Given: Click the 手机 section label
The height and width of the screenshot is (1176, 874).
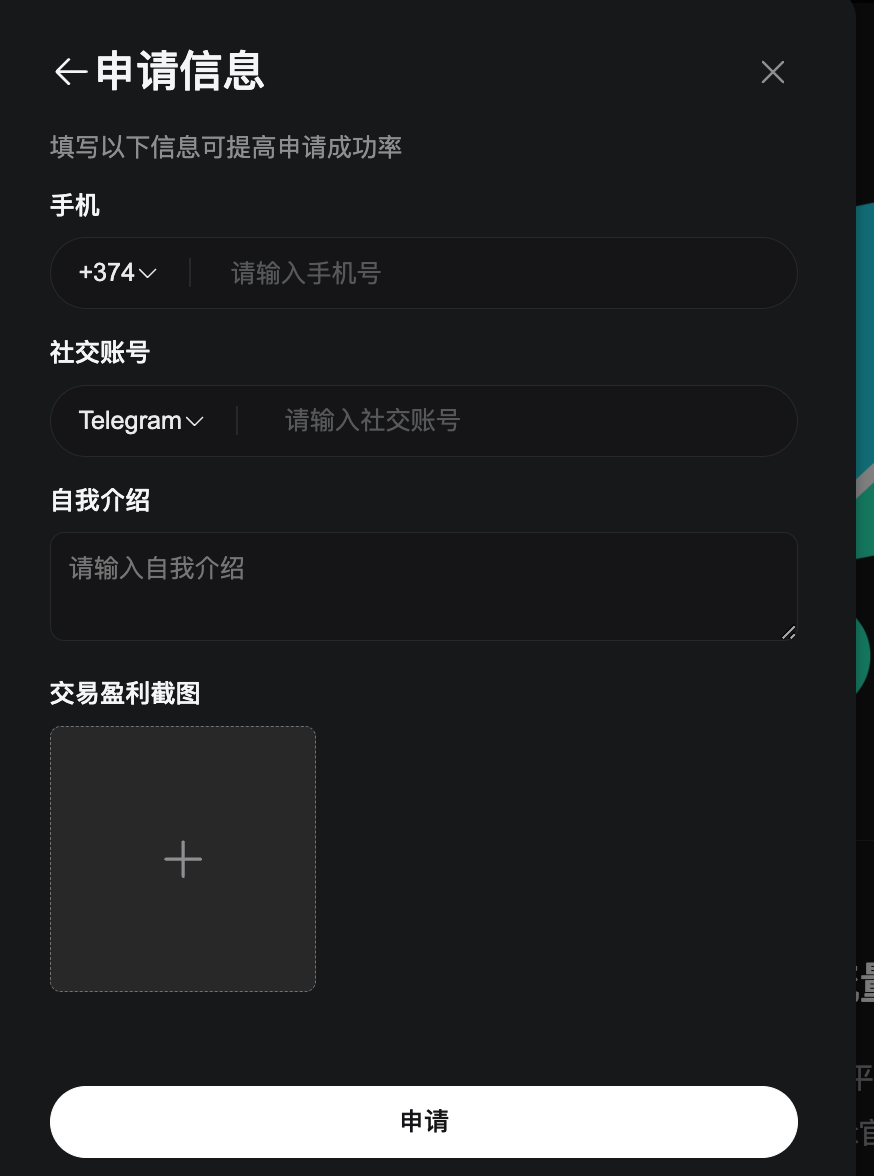Looking at the screenshot, I should [75, 206].
